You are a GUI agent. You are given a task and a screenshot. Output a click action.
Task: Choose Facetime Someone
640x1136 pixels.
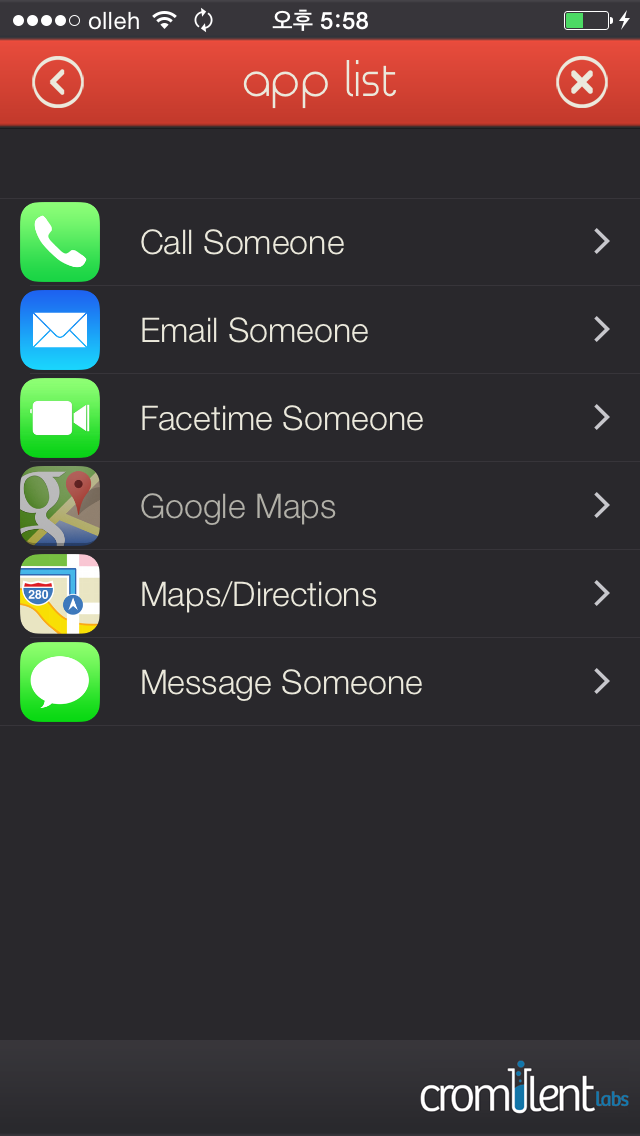(x=320, y=418)
